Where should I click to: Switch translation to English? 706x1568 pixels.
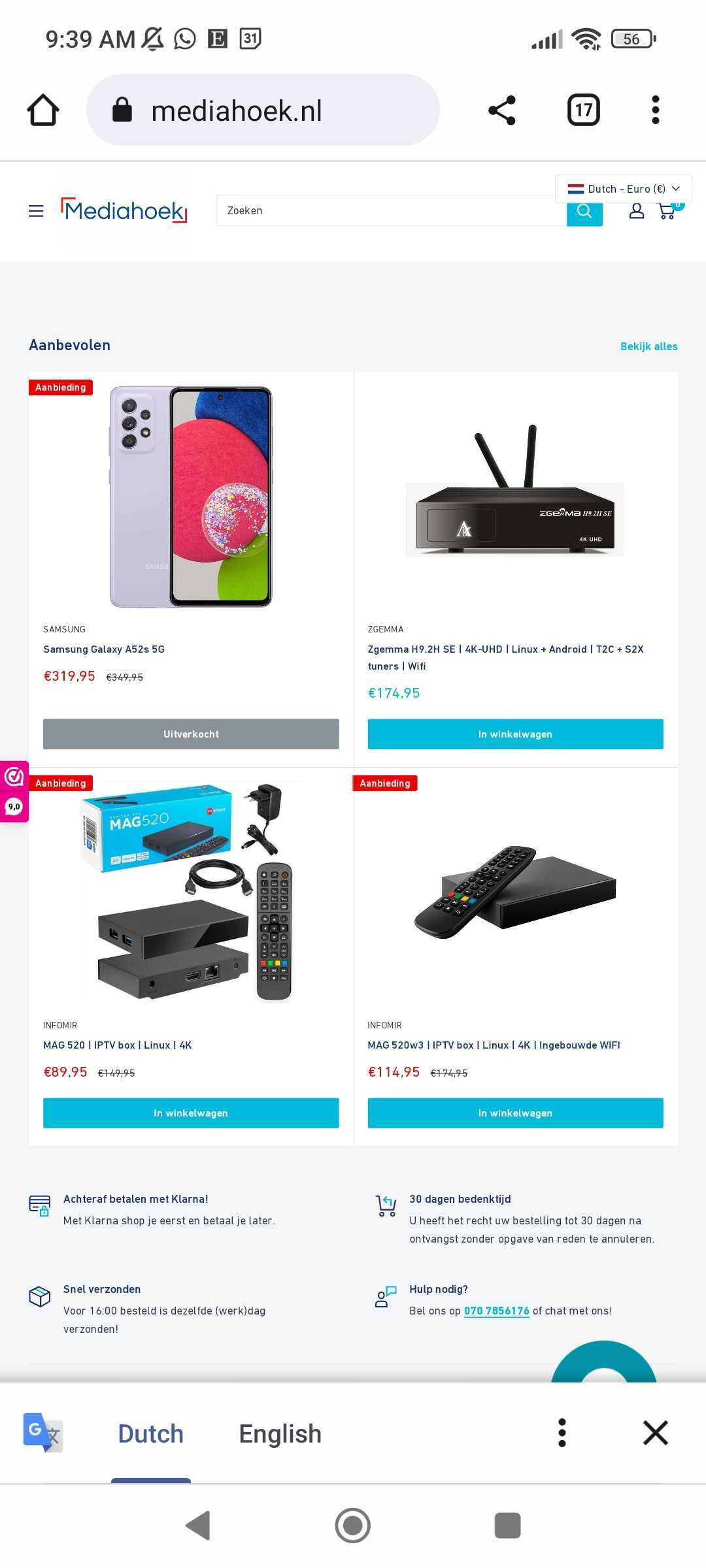[280, 1433]
